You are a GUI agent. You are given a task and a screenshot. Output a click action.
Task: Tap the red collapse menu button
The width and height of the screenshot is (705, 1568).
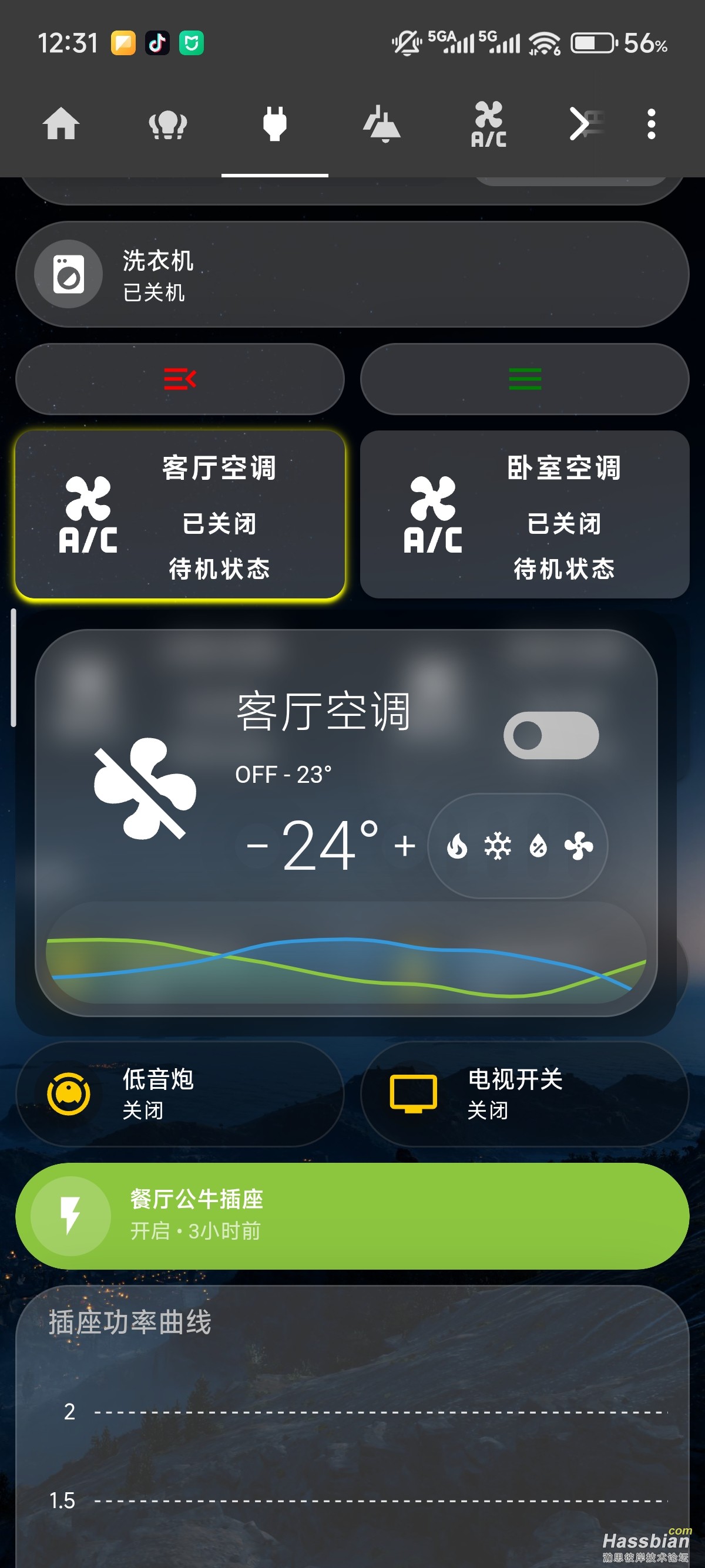(180, 379)
